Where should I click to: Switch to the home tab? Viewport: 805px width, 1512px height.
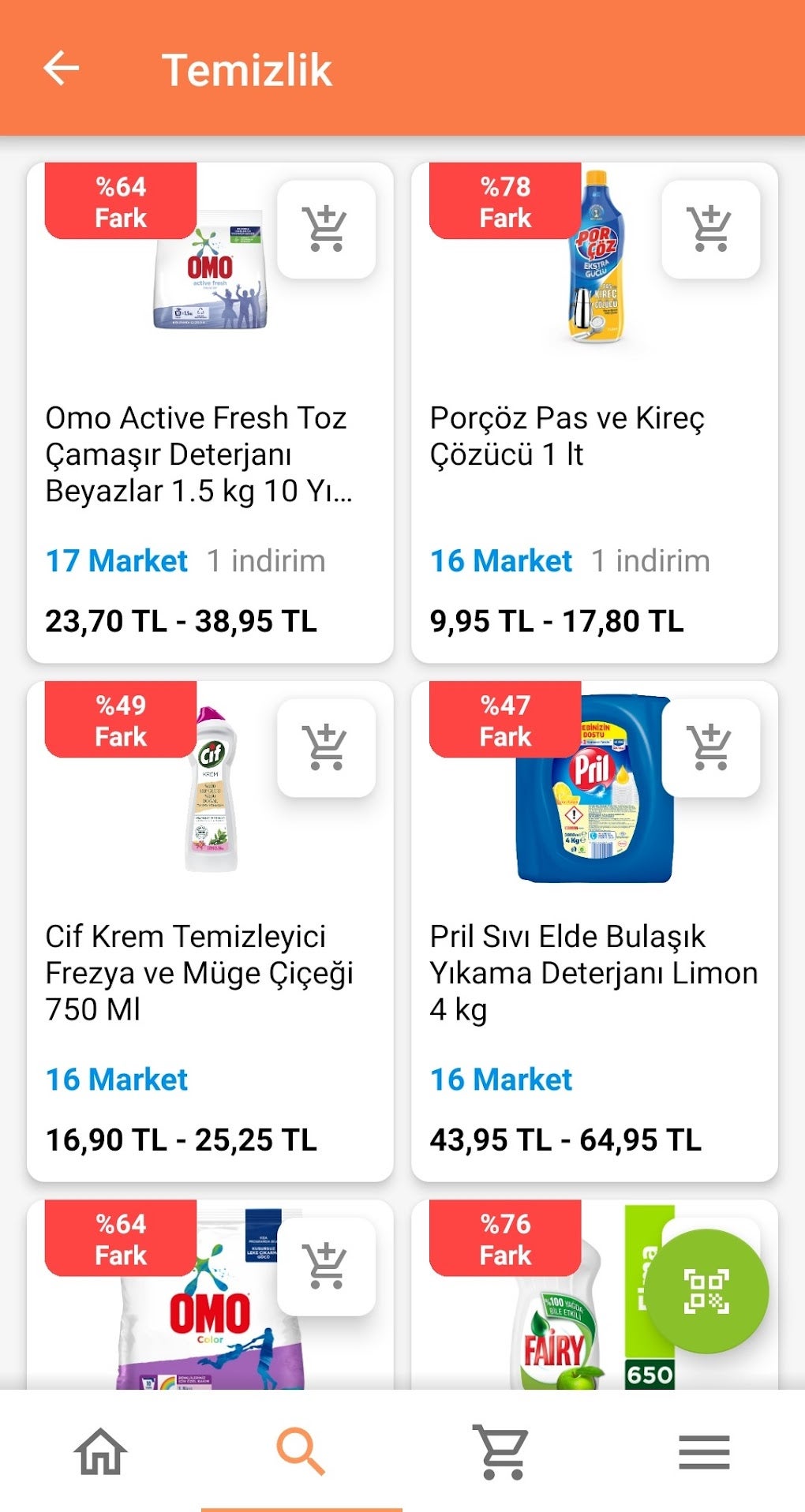point(100,1452)
